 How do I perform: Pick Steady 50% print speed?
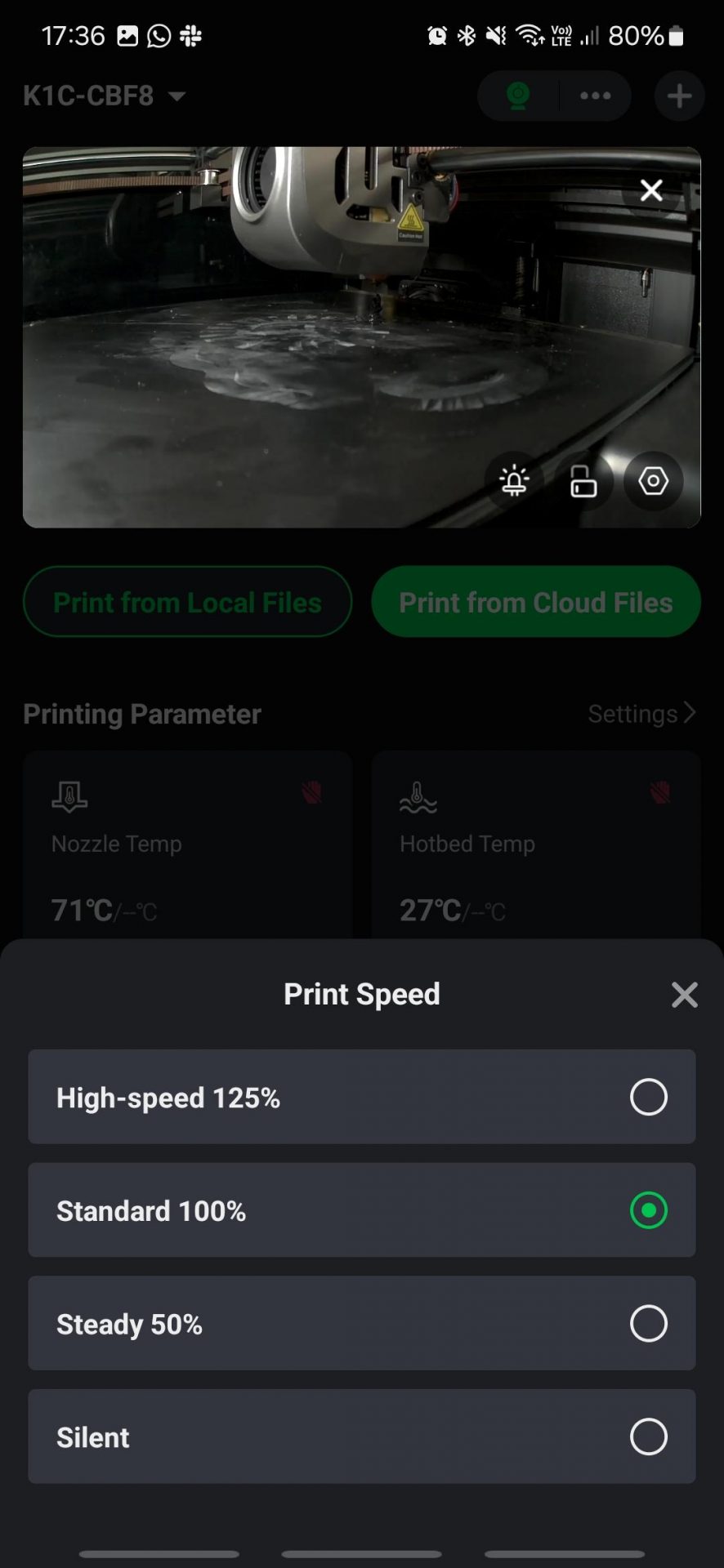(x=361, y=1323)
